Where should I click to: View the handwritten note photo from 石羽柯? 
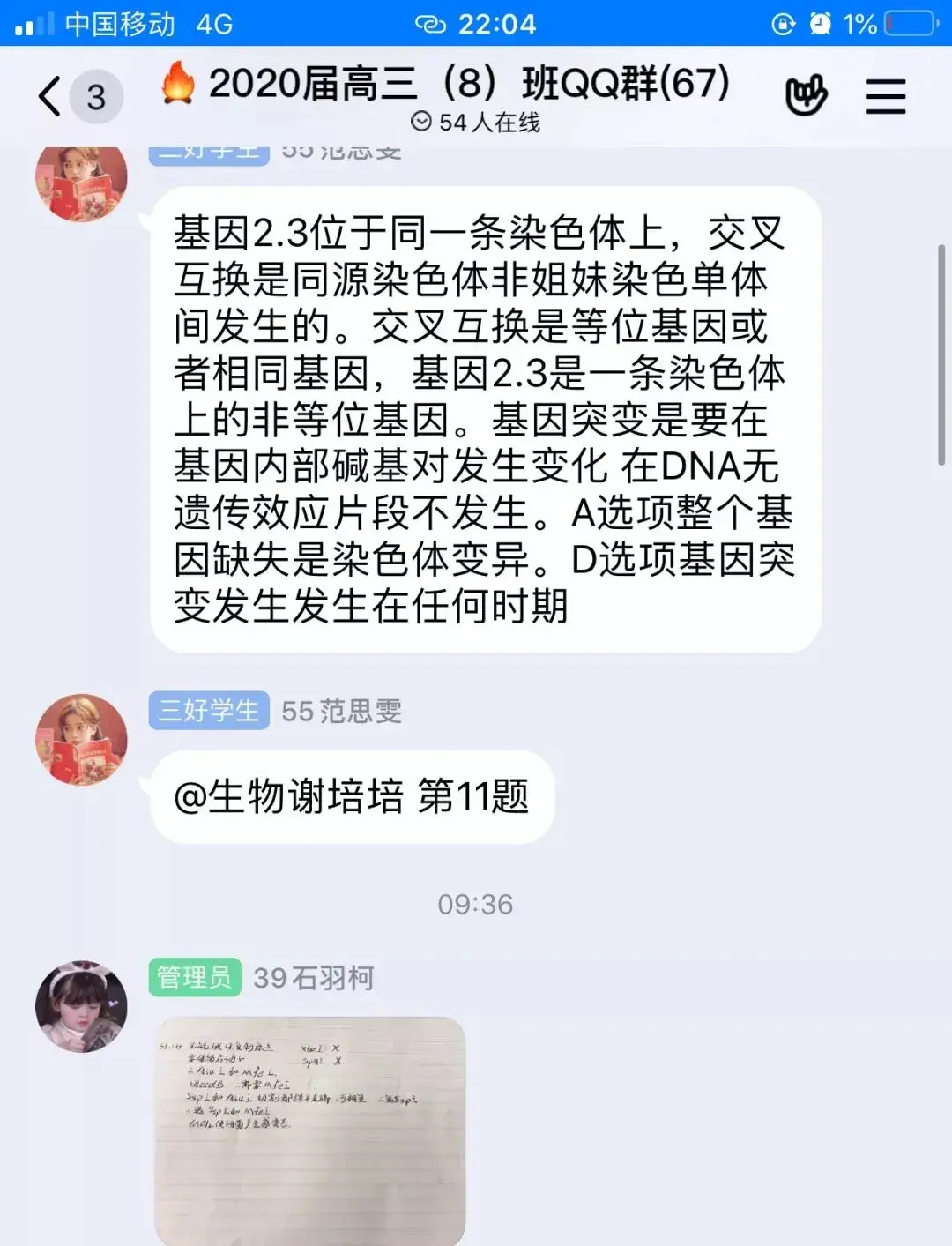click(x=310, y=1130)
